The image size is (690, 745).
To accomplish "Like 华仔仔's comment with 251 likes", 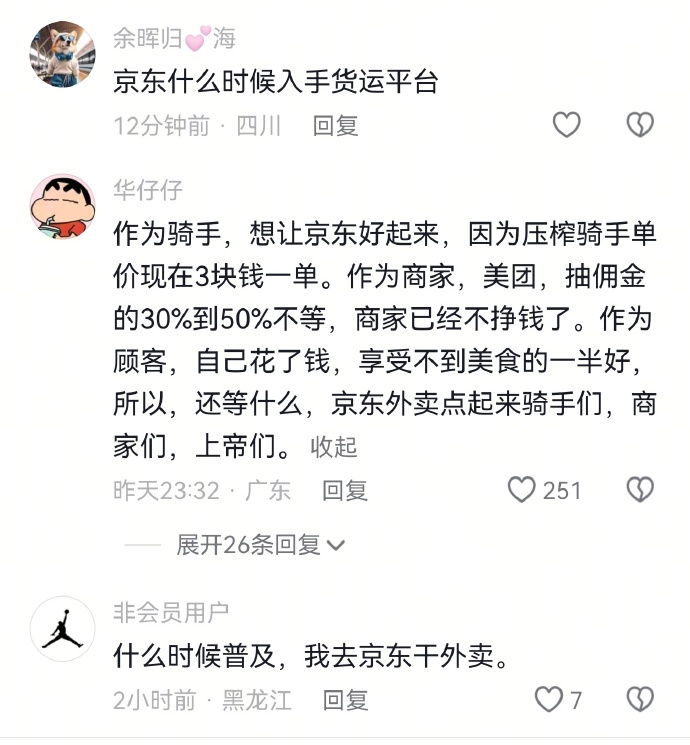I will click(523, 490).
